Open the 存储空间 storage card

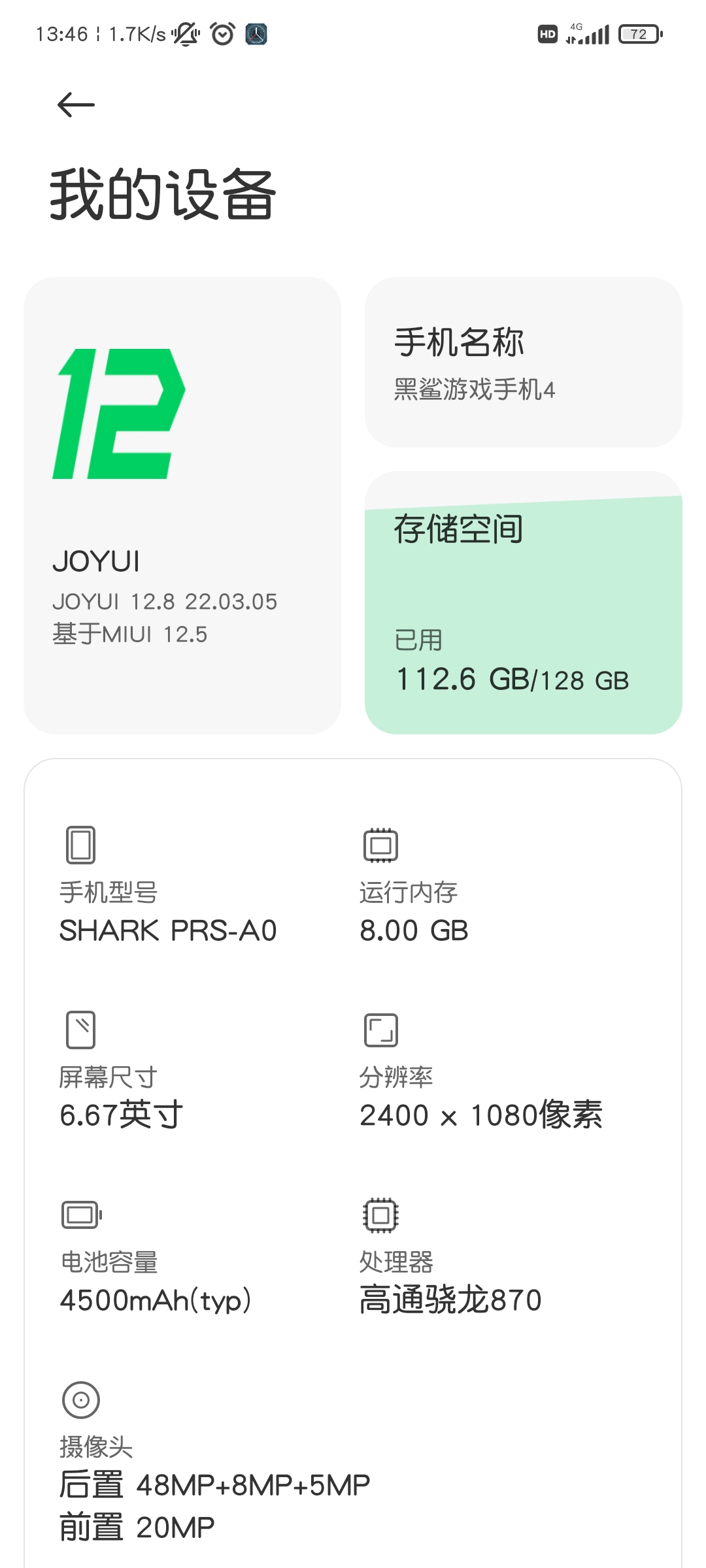pyautogui.click(x=524, y=602)
